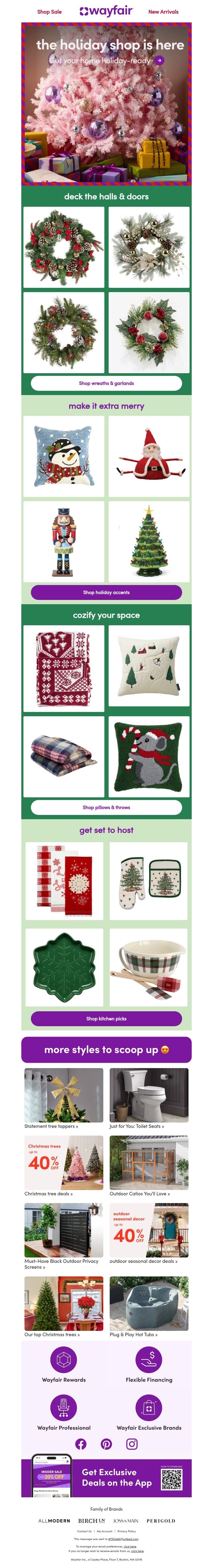This screenshot has width=213, height=1568.
Task: Open the New Arrivals link
Action: (x=163, y=11)
